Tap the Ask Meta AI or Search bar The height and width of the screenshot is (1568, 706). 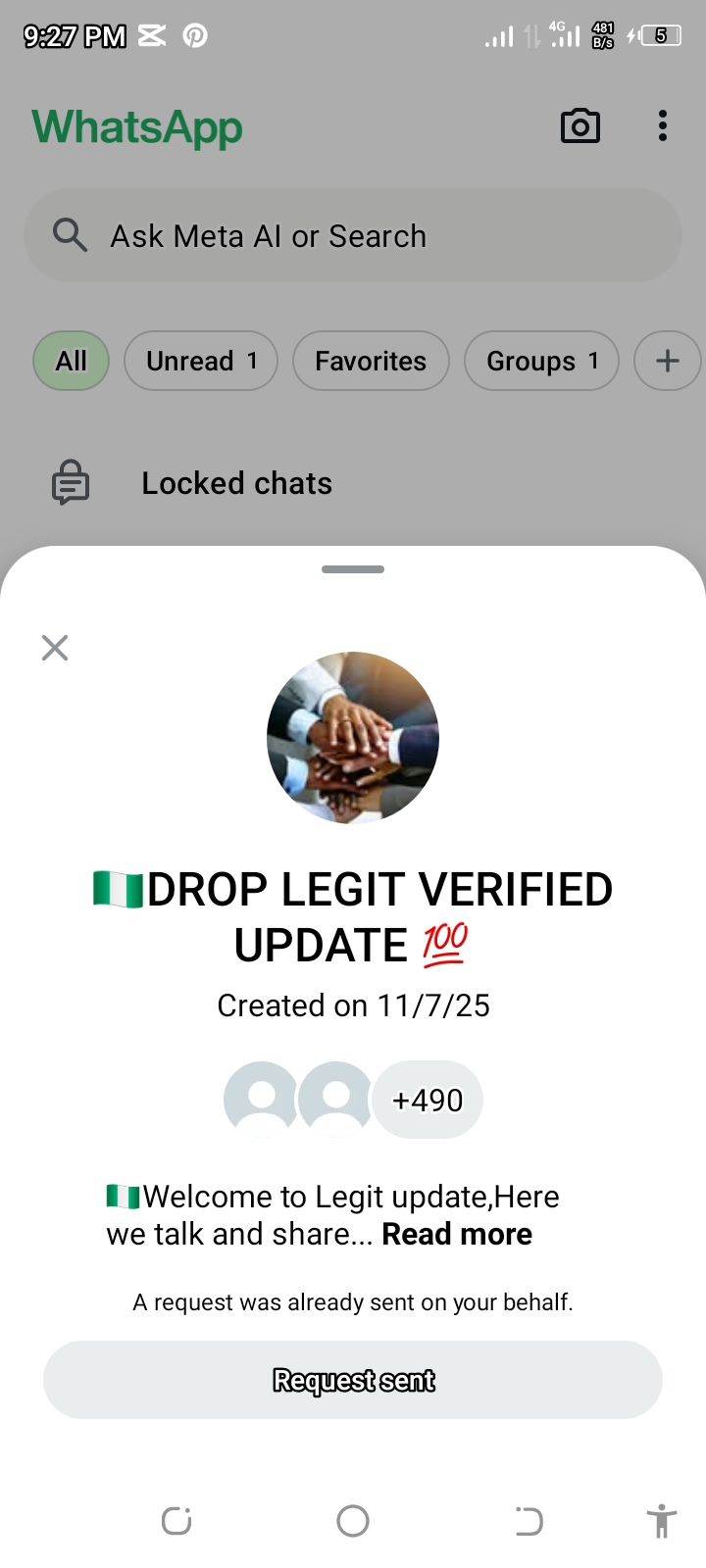(x=353, y=236)
